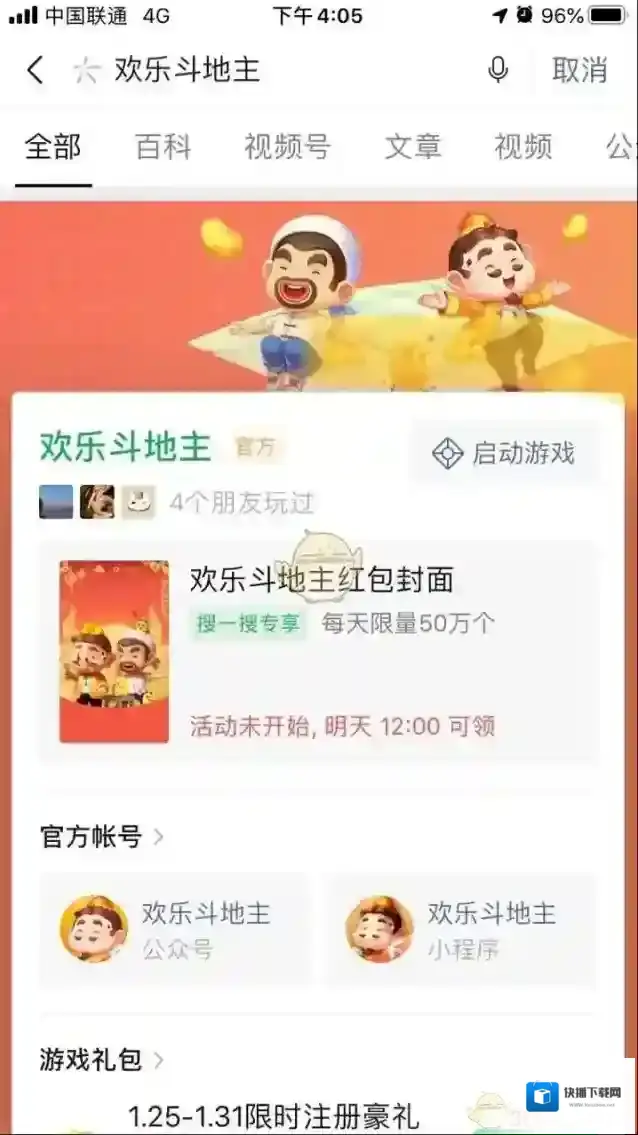Open the 1.25-1.31限时注册豪礼 gift pack

click(274, 1116)
